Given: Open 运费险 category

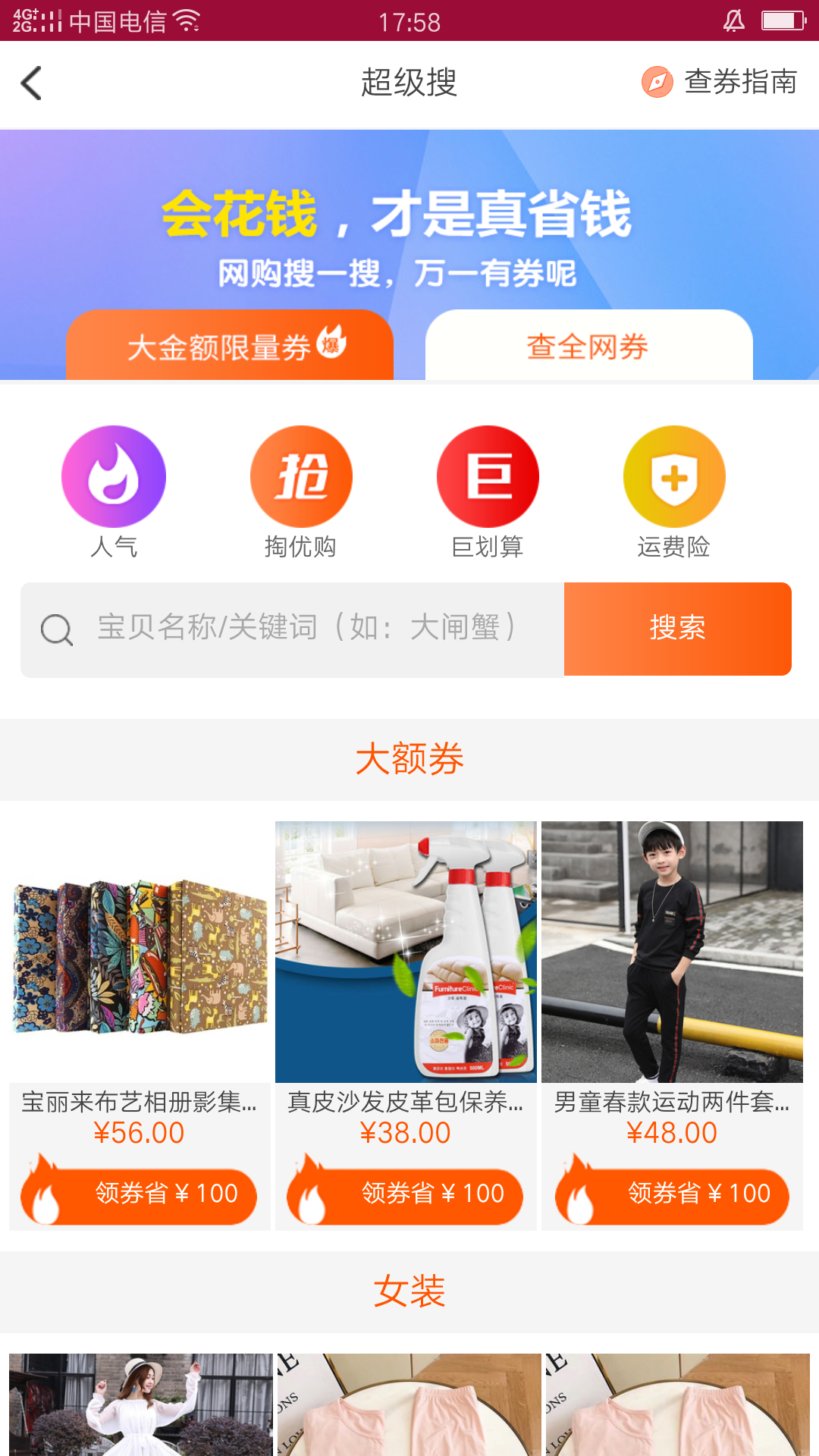Looking at the screenshot, I should coord(674,491).
